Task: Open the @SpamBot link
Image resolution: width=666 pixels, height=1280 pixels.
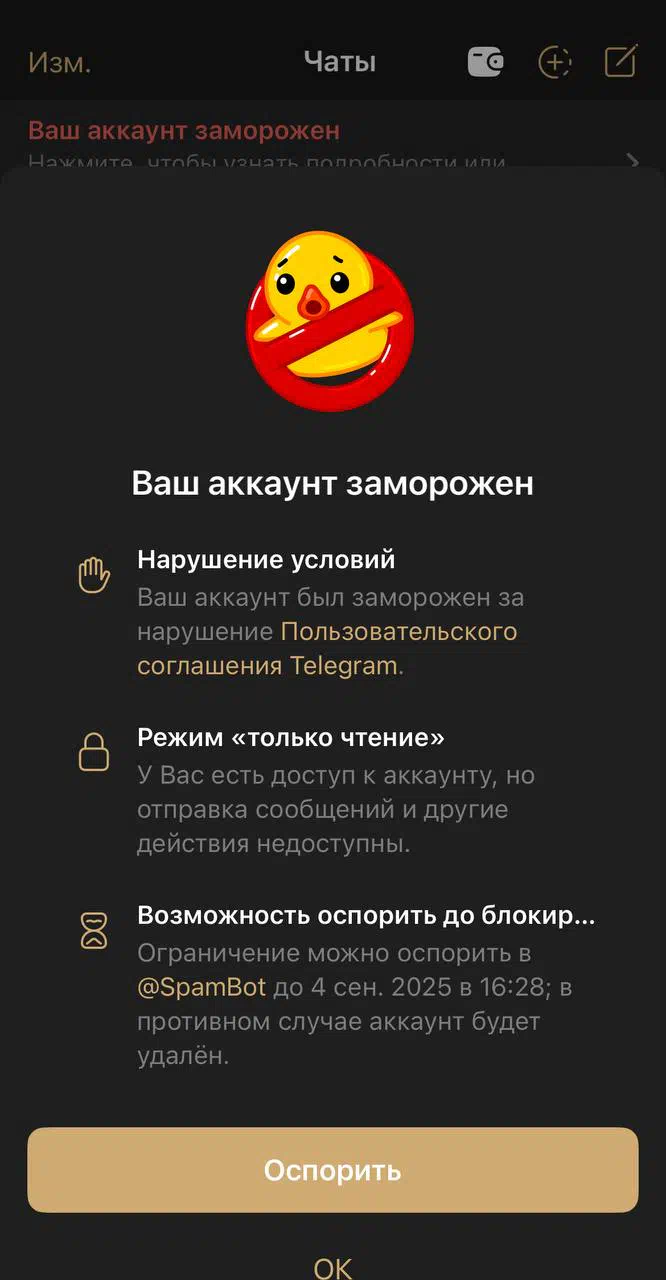Action: 202,987
